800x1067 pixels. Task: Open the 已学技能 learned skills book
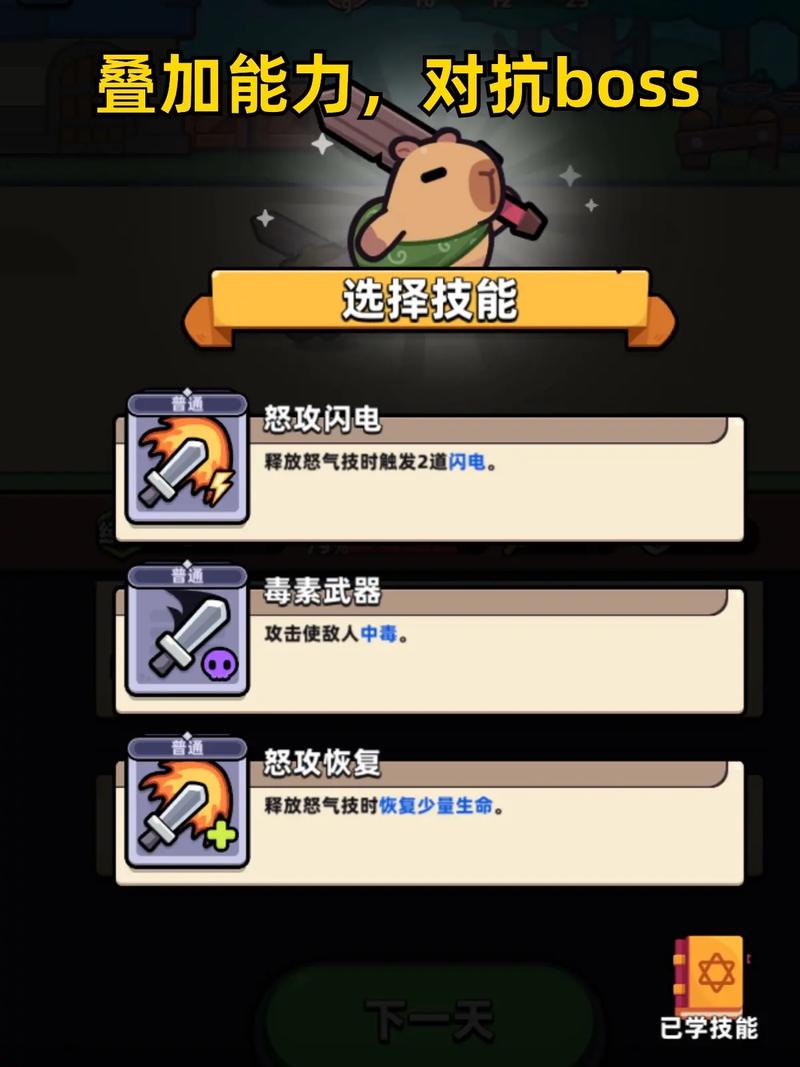[709, 980]
